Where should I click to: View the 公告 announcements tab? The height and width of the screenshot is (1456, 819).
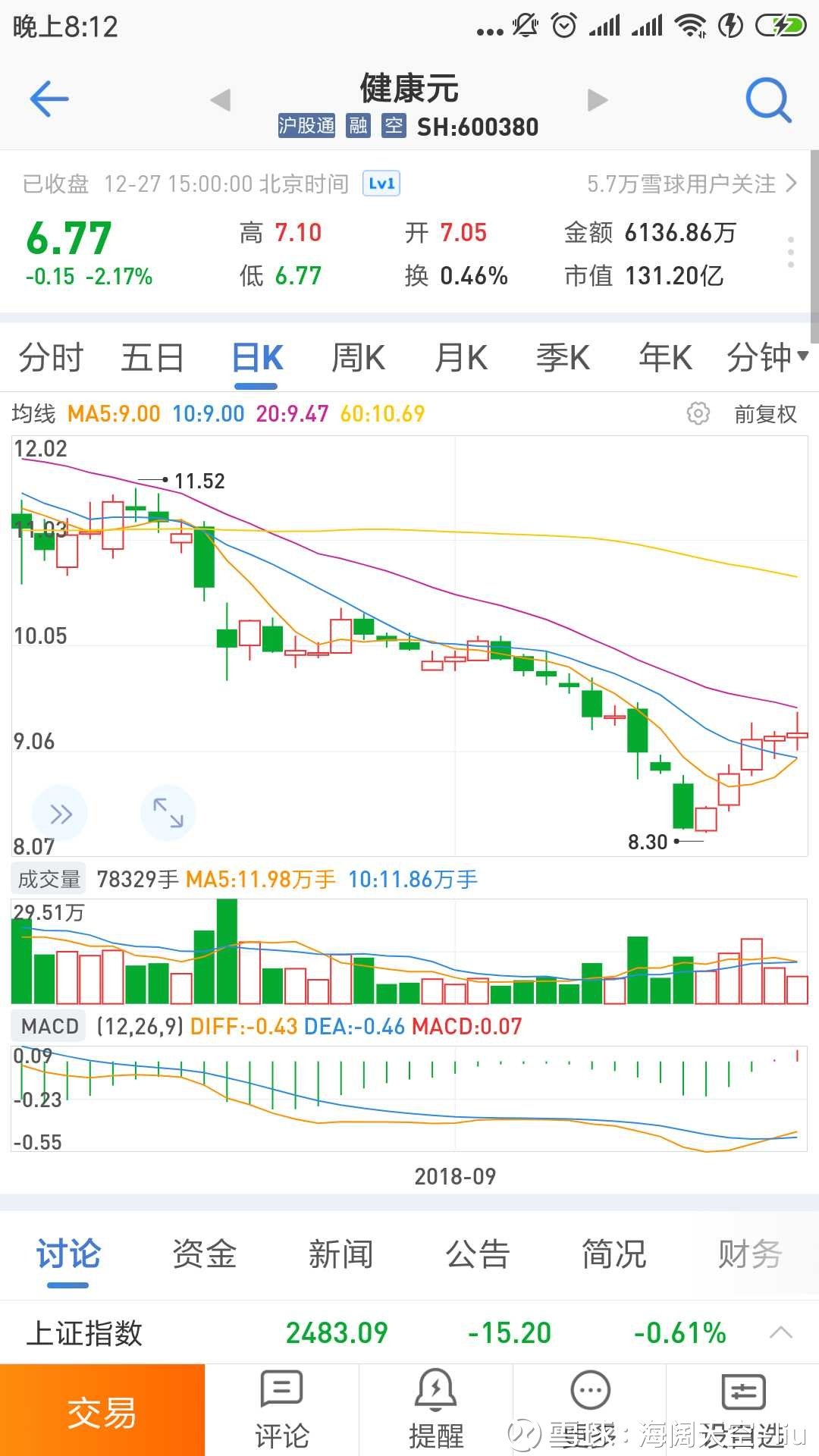477,1254
